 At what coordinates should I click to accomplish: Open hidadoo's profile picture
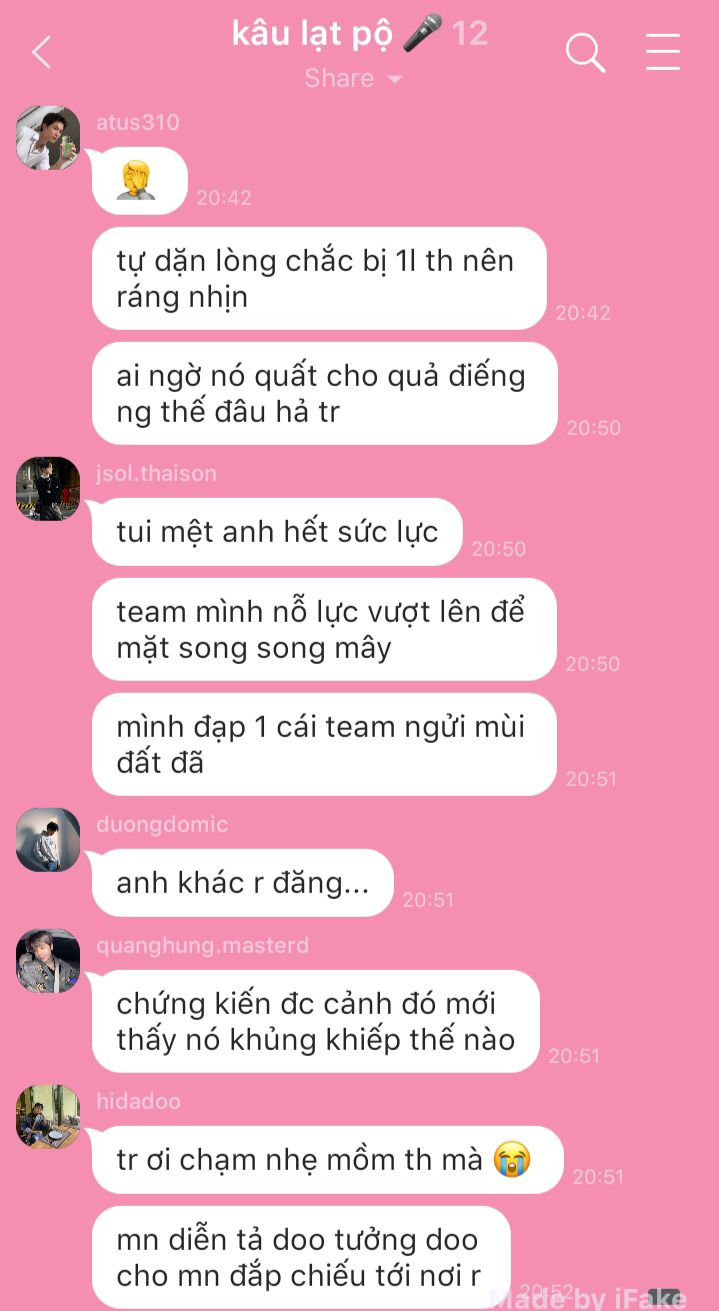click(48, 1117)
